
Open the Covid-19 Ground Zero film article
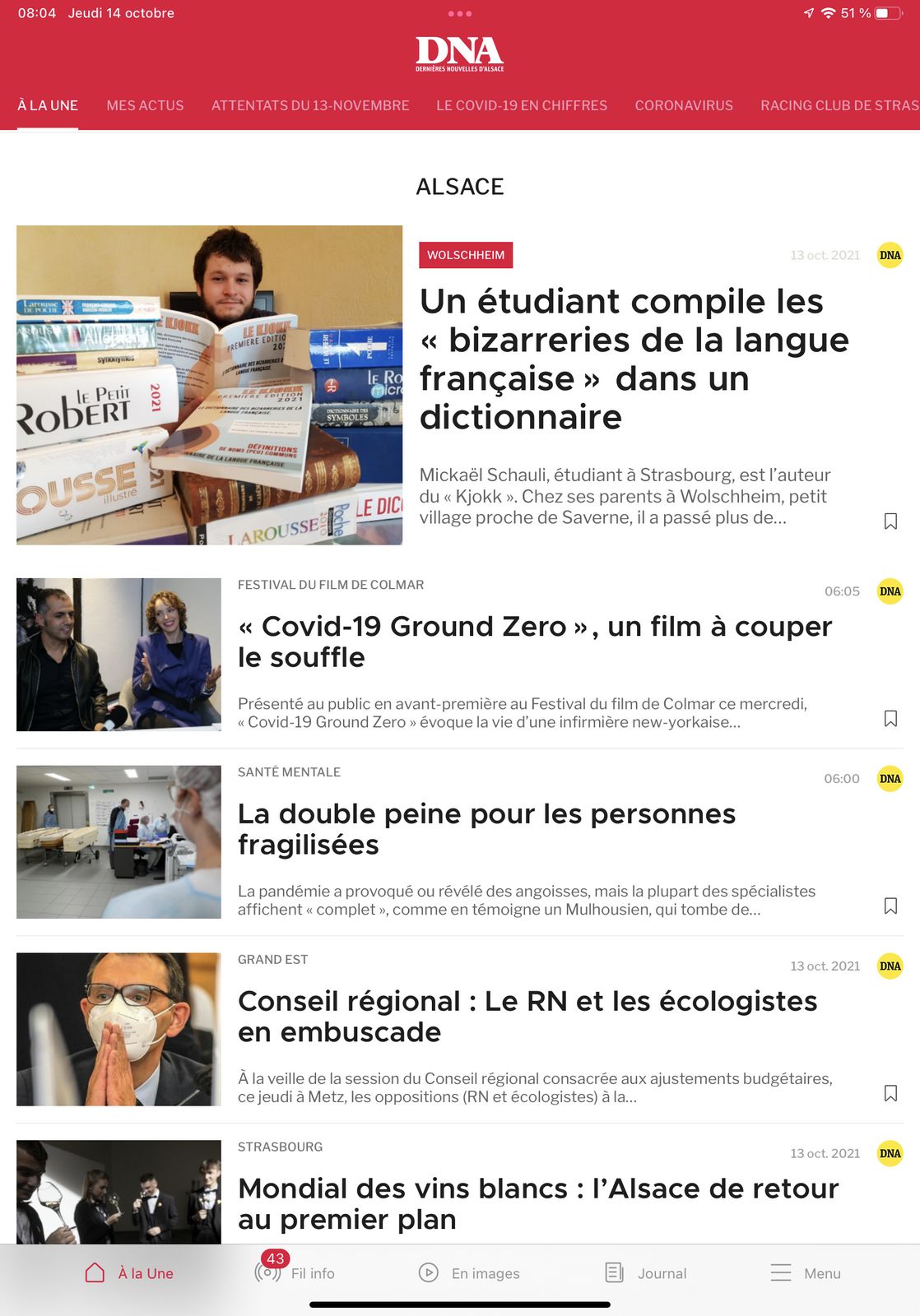point(535,642)
